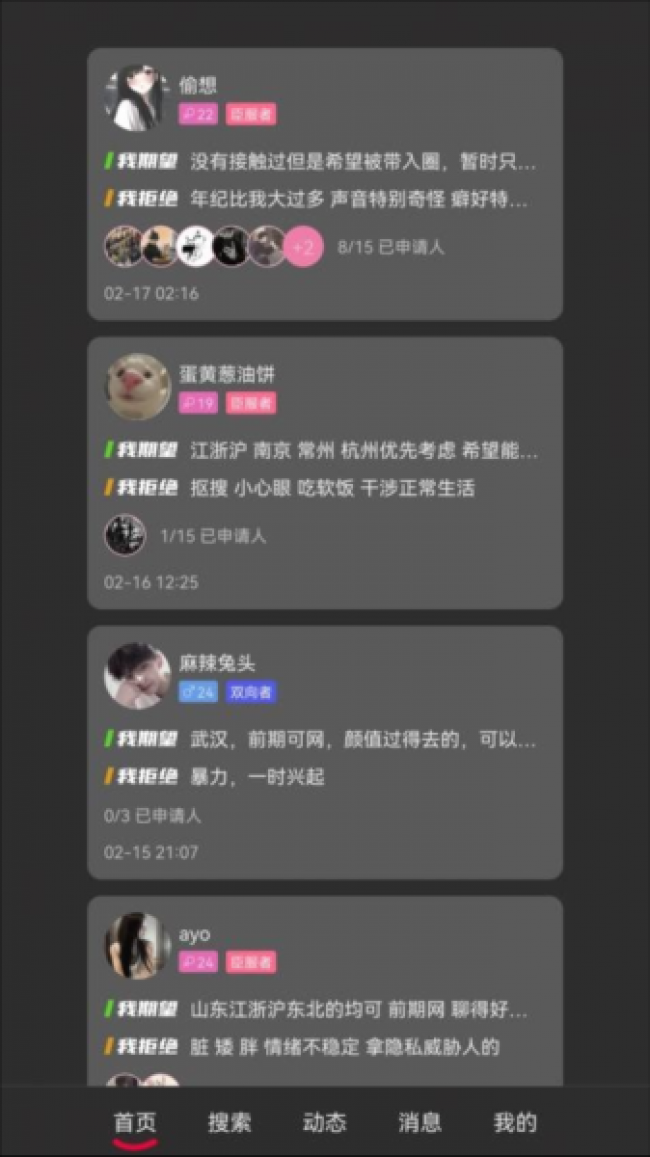
Task: View 偷想's profile avatar
Action: tap(137, 98)
